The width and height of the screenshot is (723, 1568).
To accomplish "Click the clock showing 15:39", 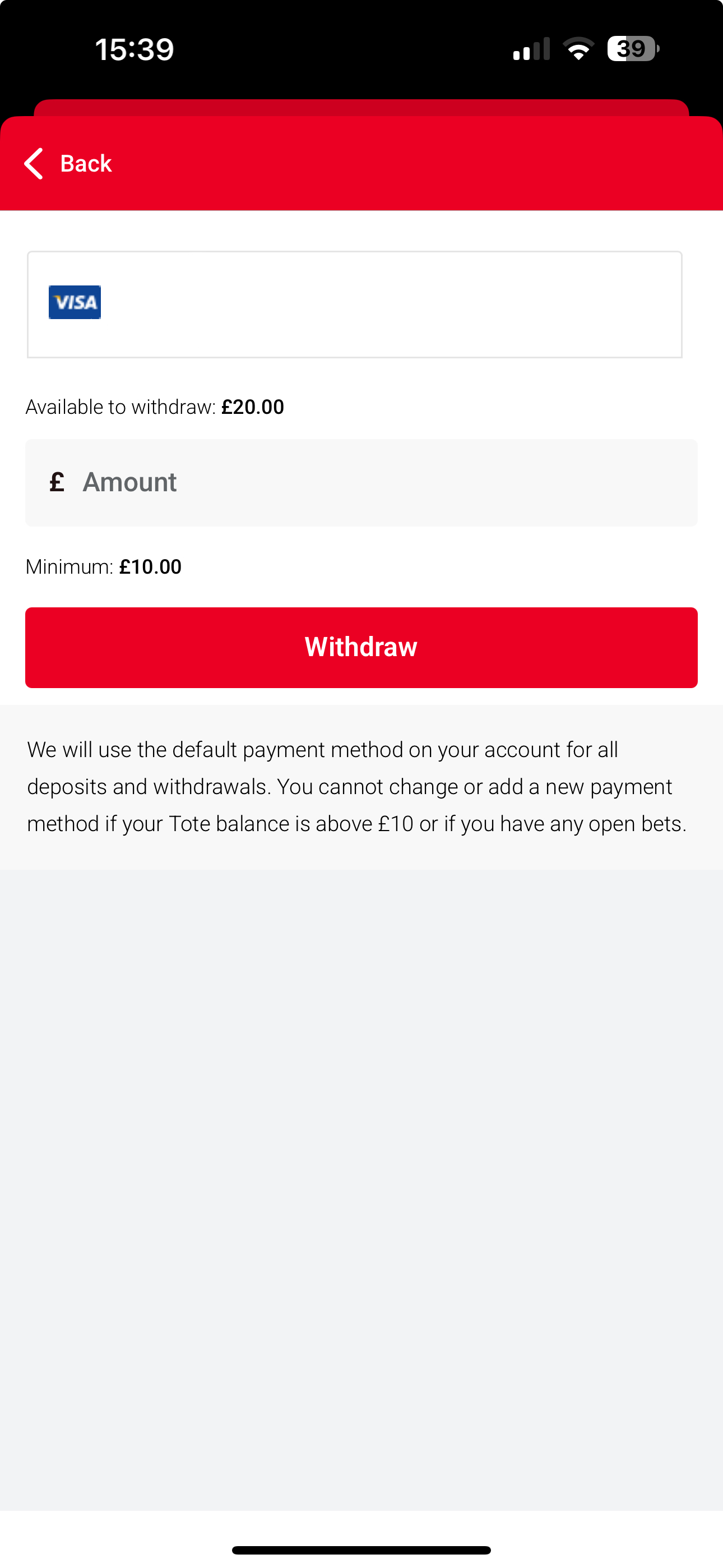I will coord(134,49).
